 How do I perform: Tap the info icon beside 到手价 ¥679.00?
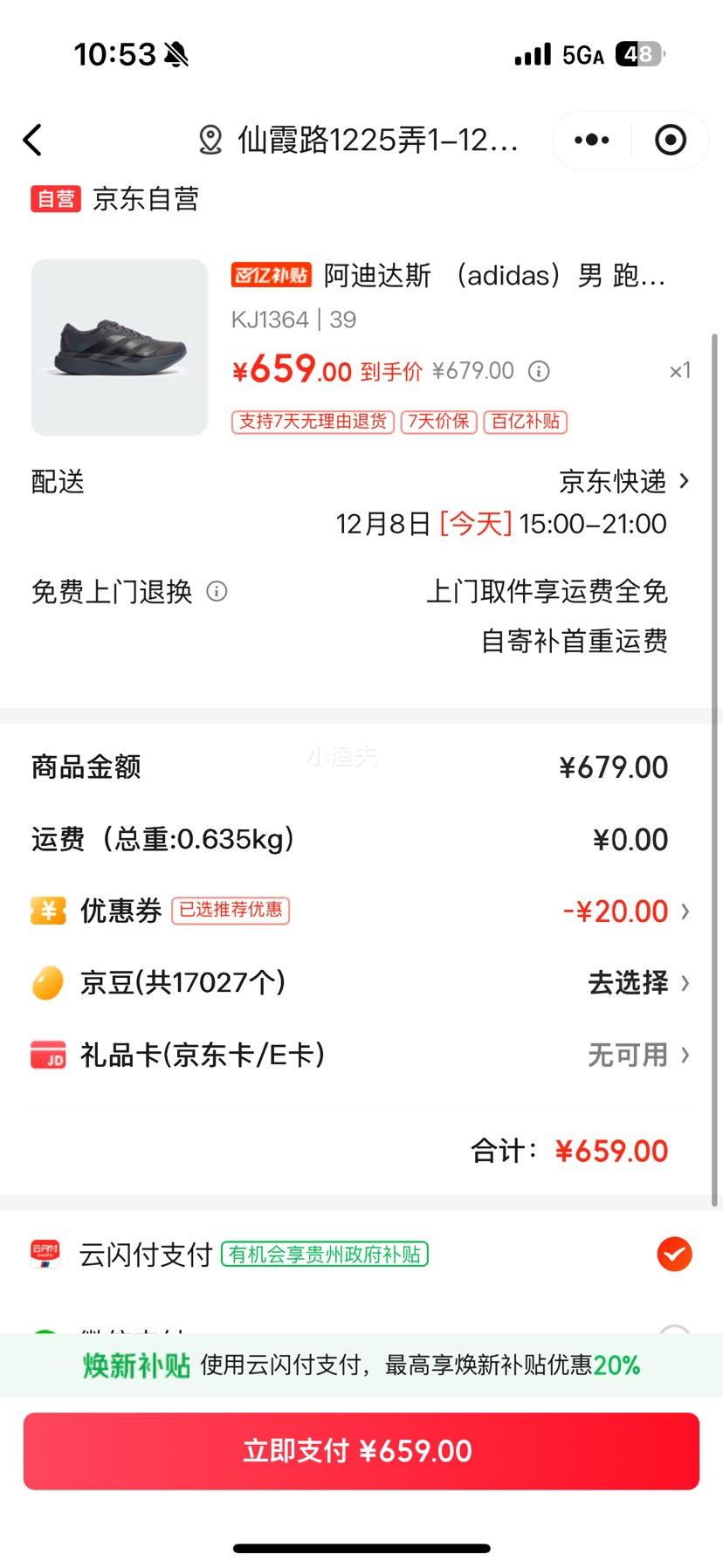point(539,372)
